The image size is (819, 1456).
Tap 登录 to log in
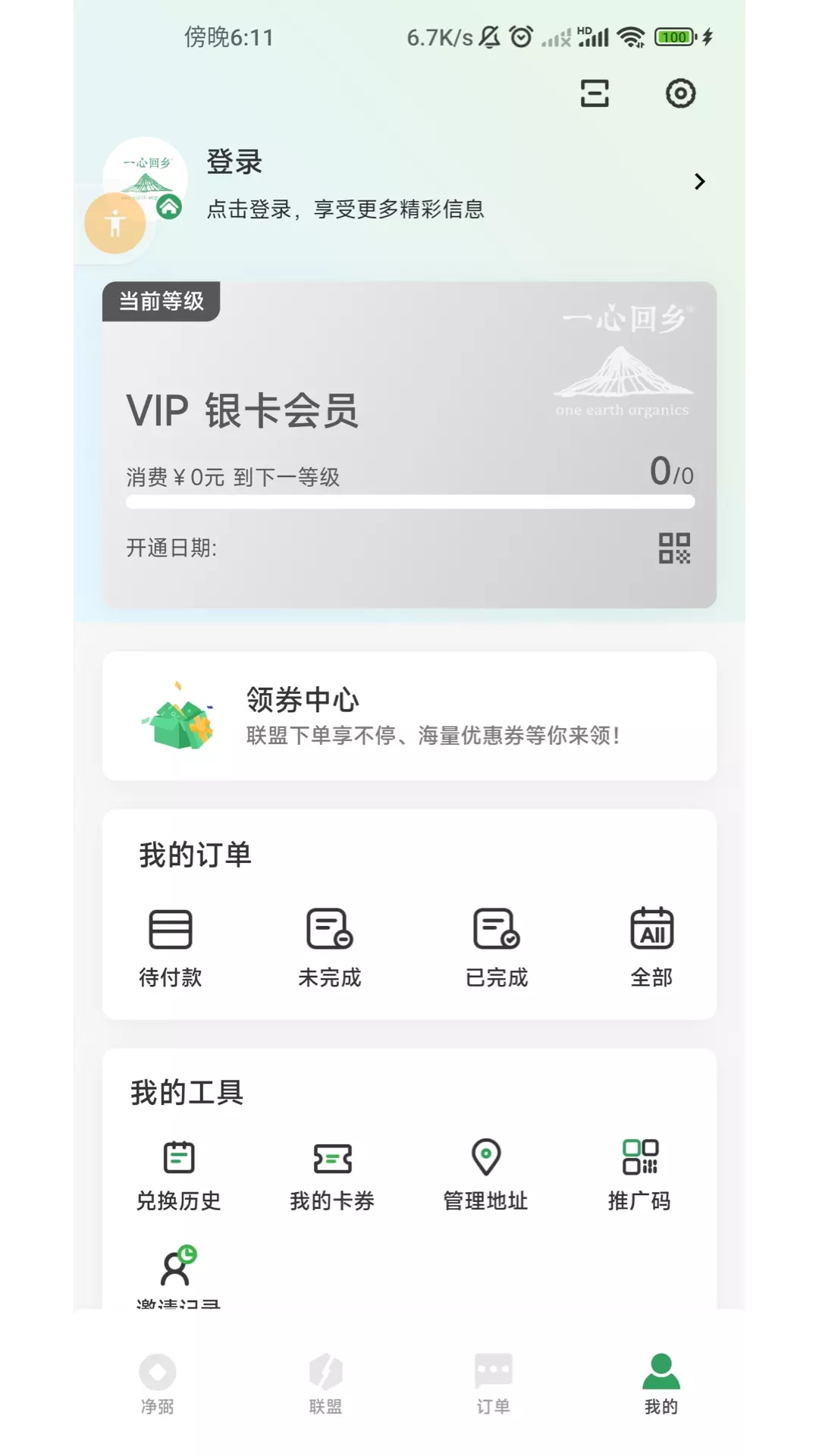tap(234, 162)
